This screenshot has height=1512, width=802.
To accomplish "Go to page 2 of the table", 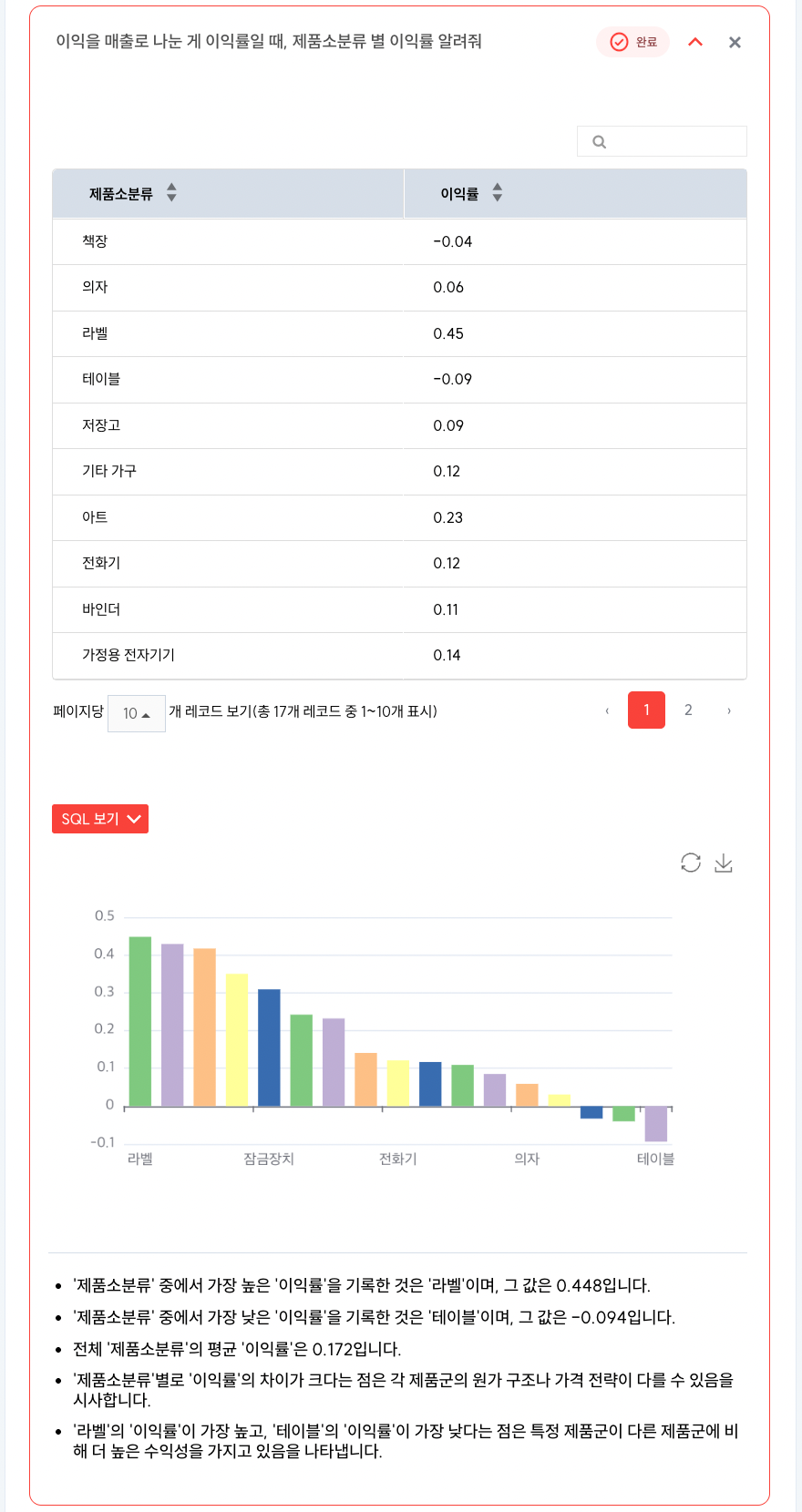I will [688, 710].
